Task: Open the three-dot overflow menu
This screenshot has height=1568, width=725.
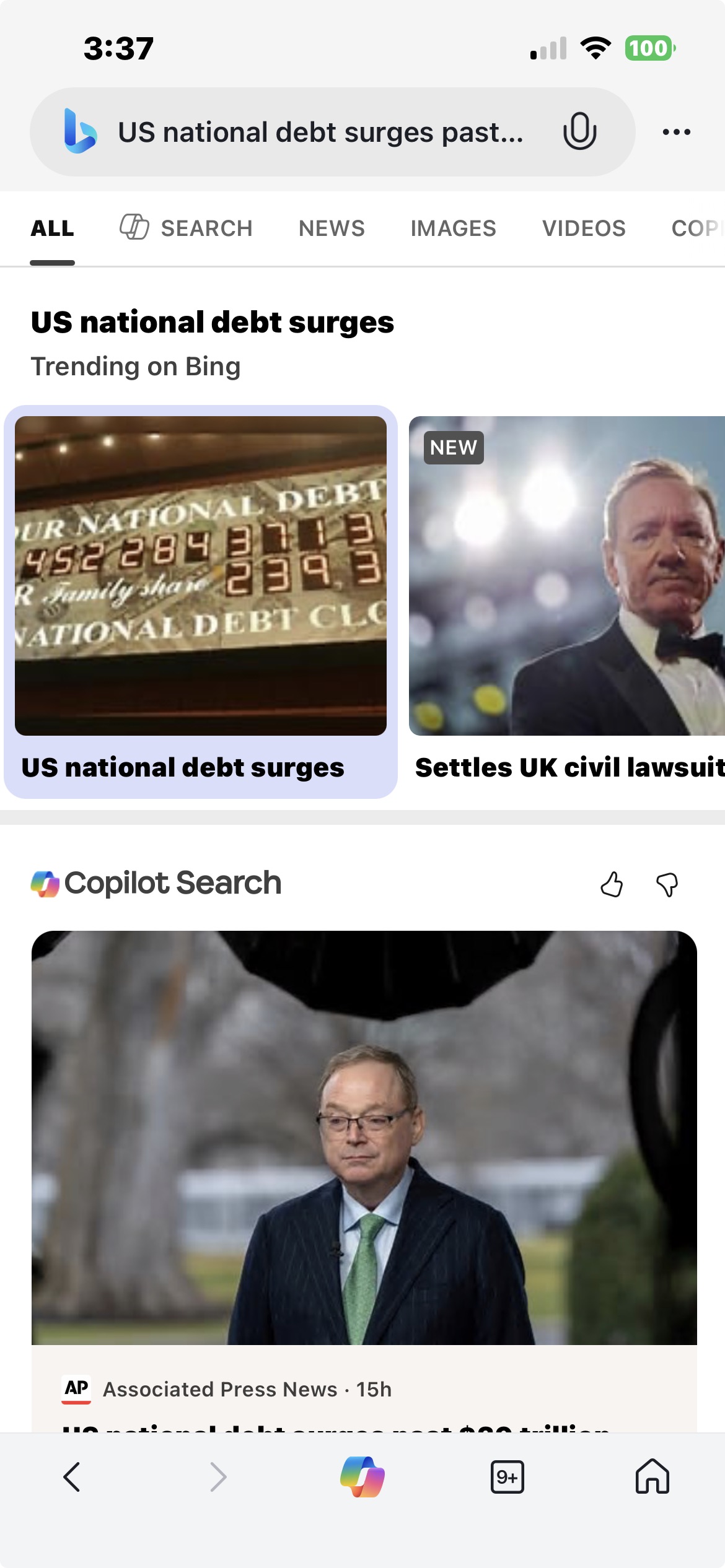Action: pyautogui.click(x=676, y=132)
